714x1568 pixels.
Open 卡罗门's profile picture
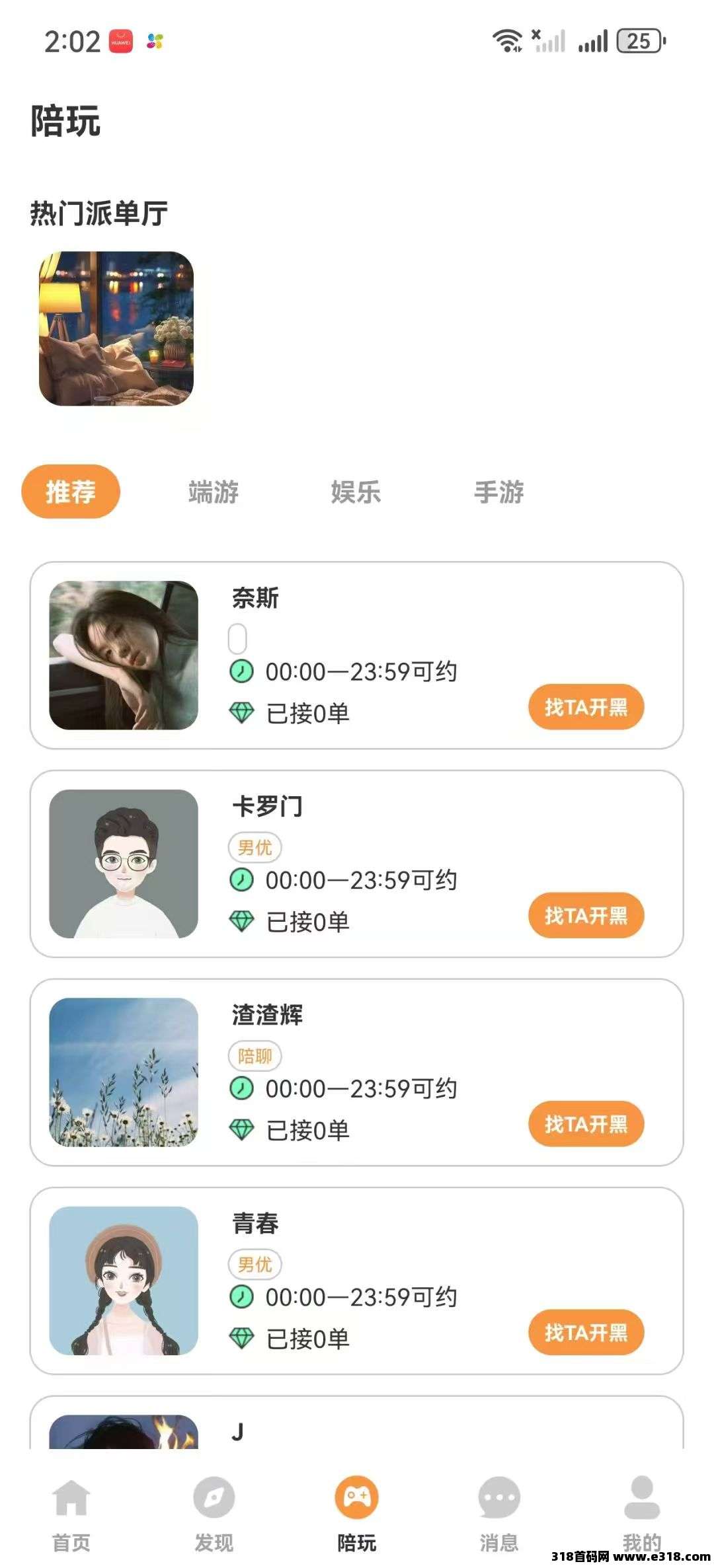(124, 864)
